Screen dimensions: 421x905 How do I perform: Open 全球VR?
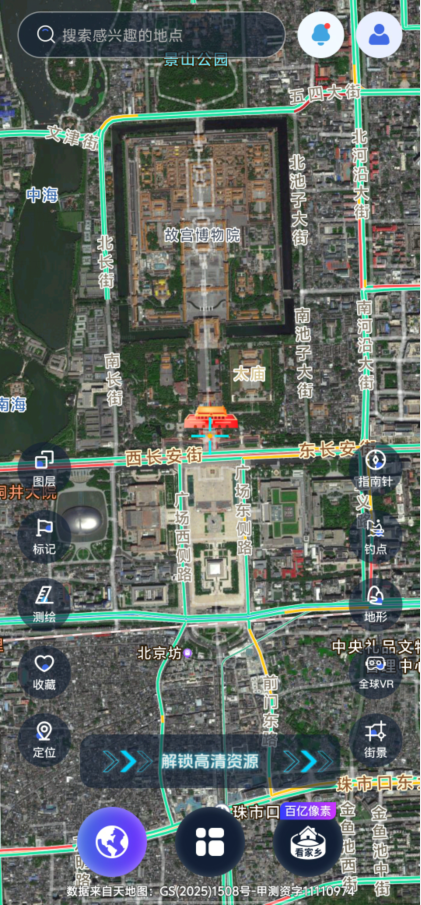376,672
